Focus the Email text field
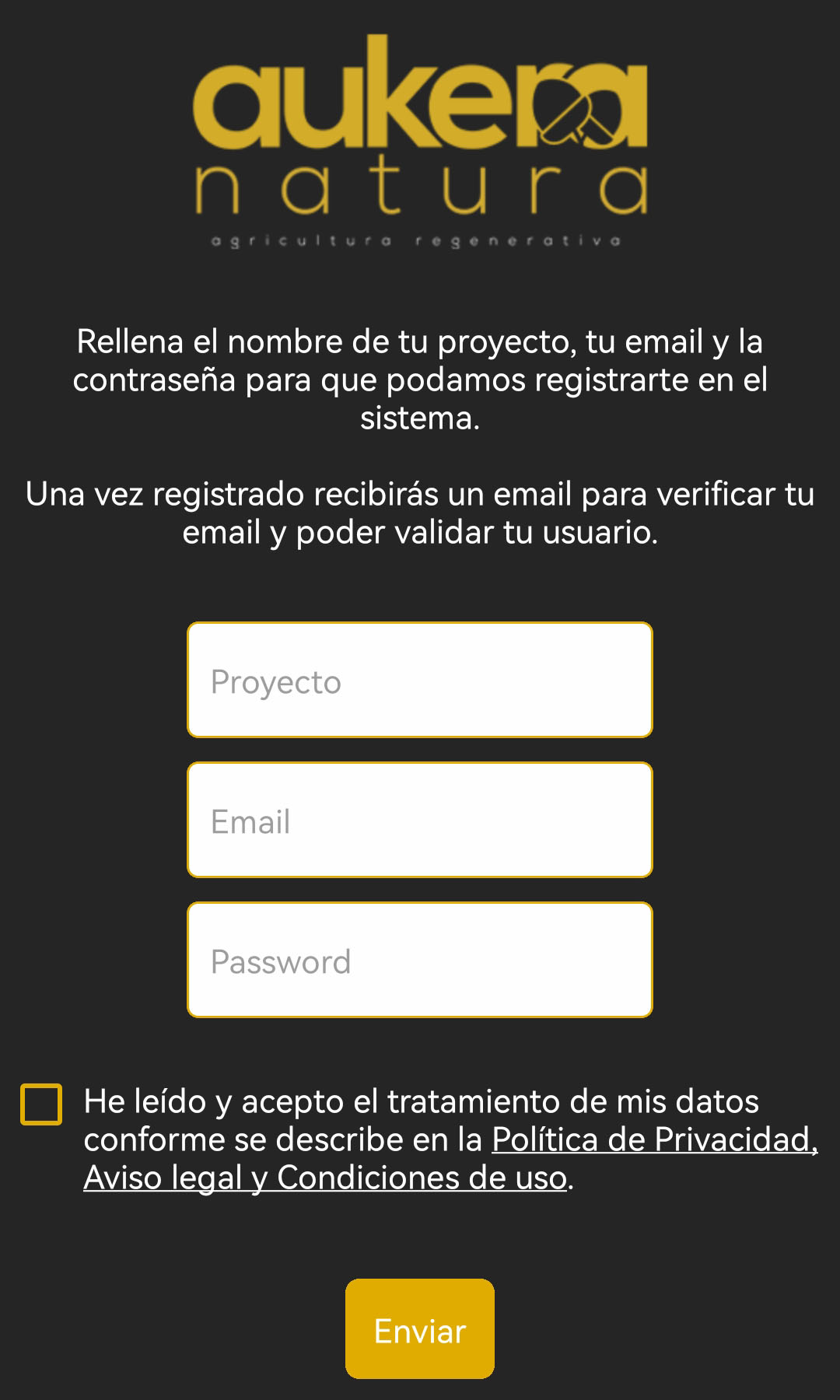This screenshot has width=840, height=1400. (420, 820)
